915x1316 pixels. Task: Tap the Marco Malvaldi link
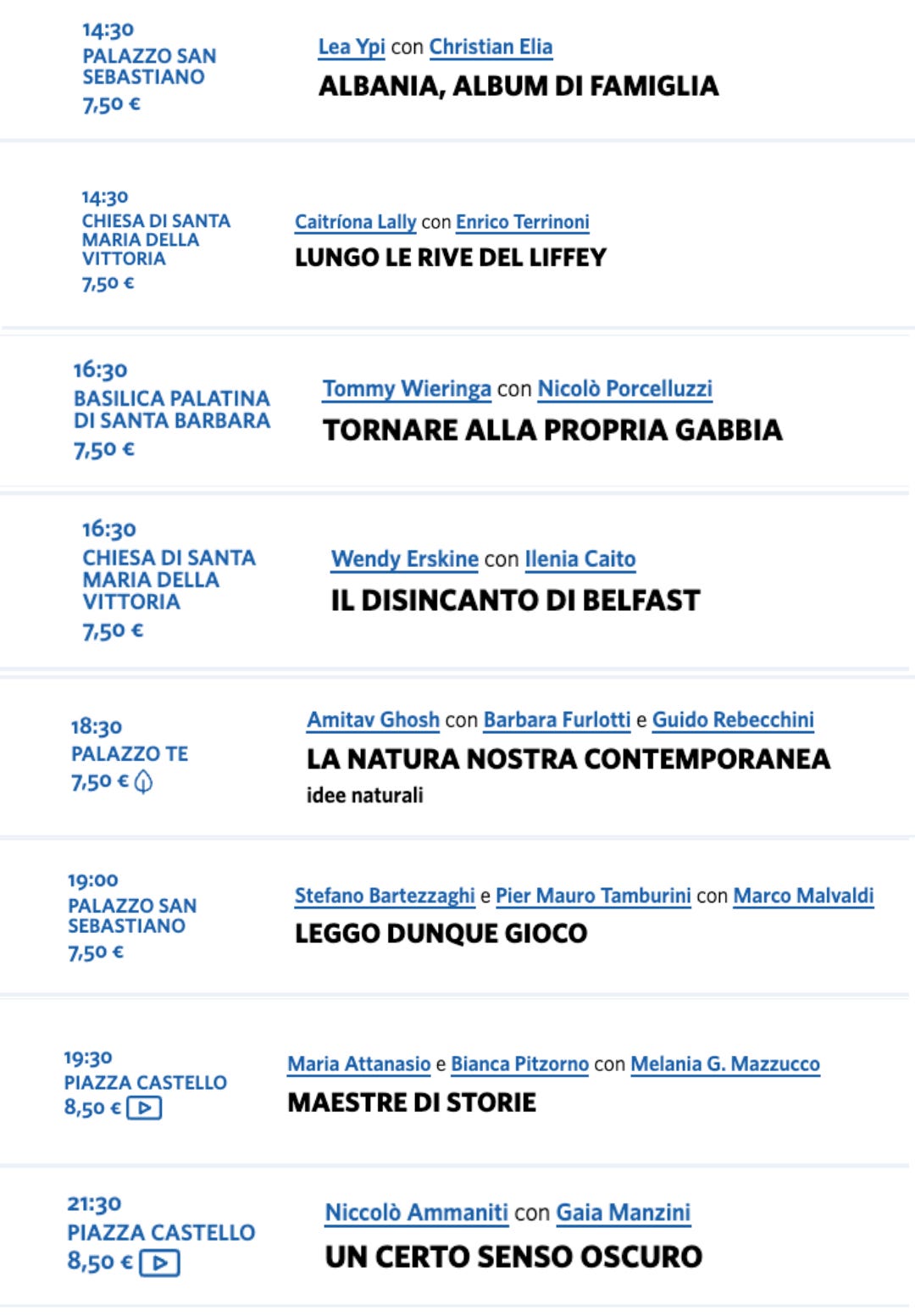[803, 896]
